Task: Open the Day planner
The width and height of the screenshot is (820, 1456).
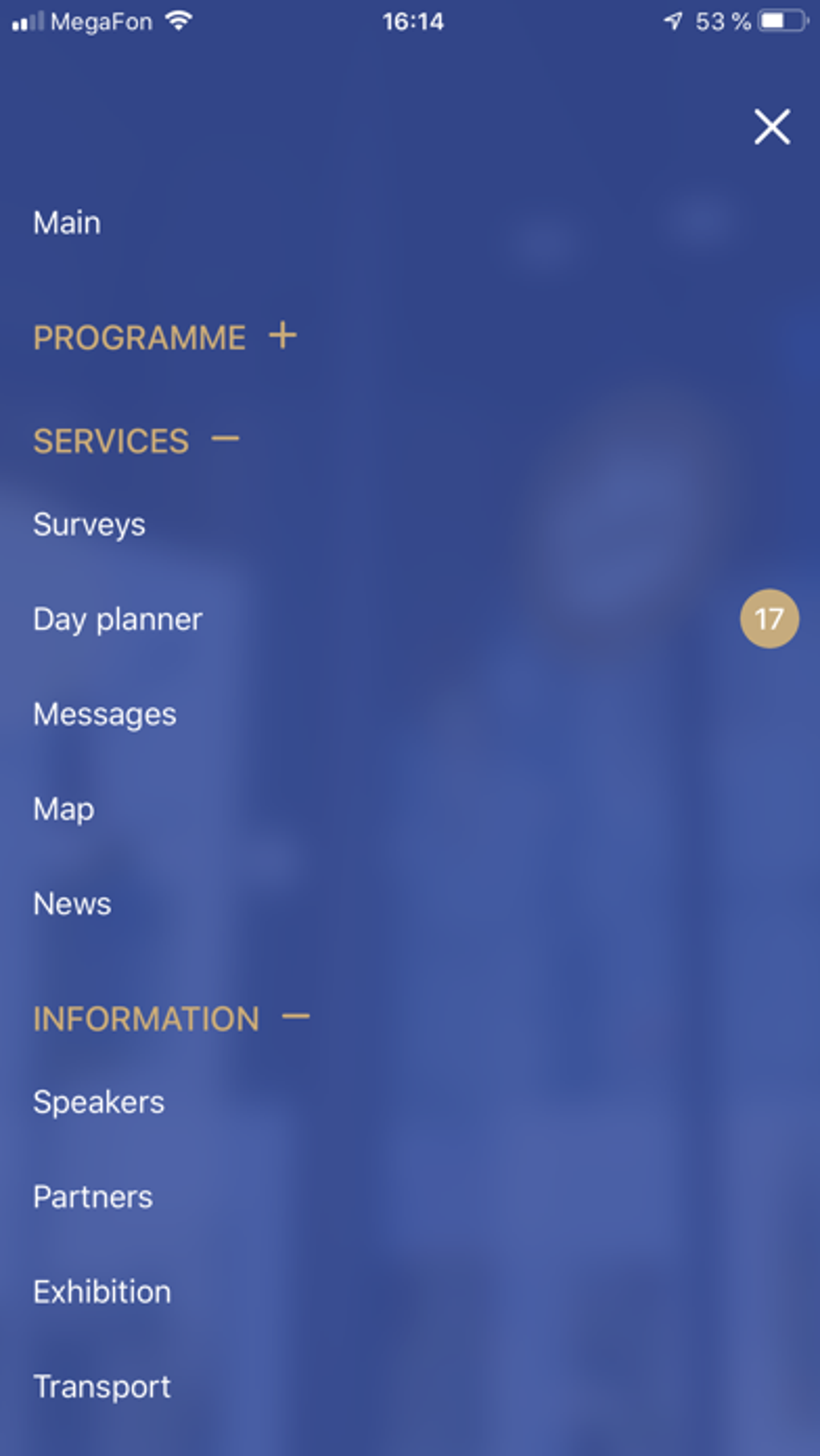Action: coord(117,620)
